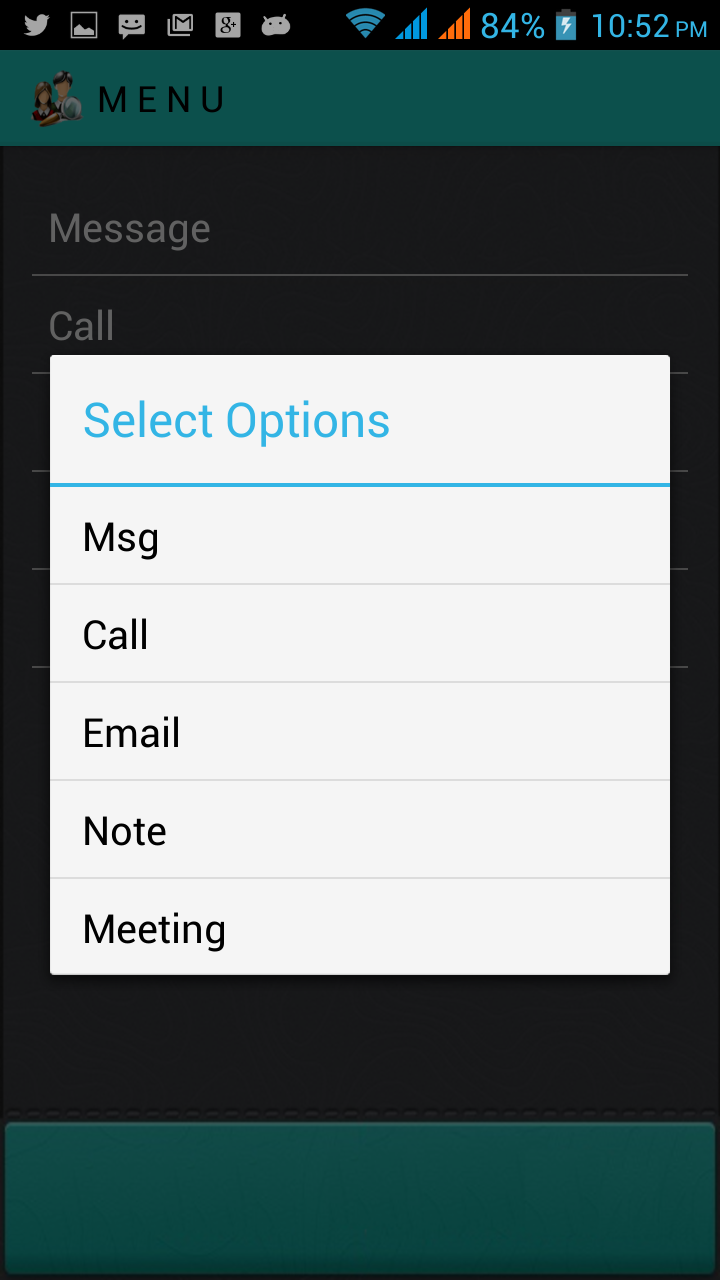
Task: Tap the Wi-Fi signal indicator
Action: click(366, 24)
